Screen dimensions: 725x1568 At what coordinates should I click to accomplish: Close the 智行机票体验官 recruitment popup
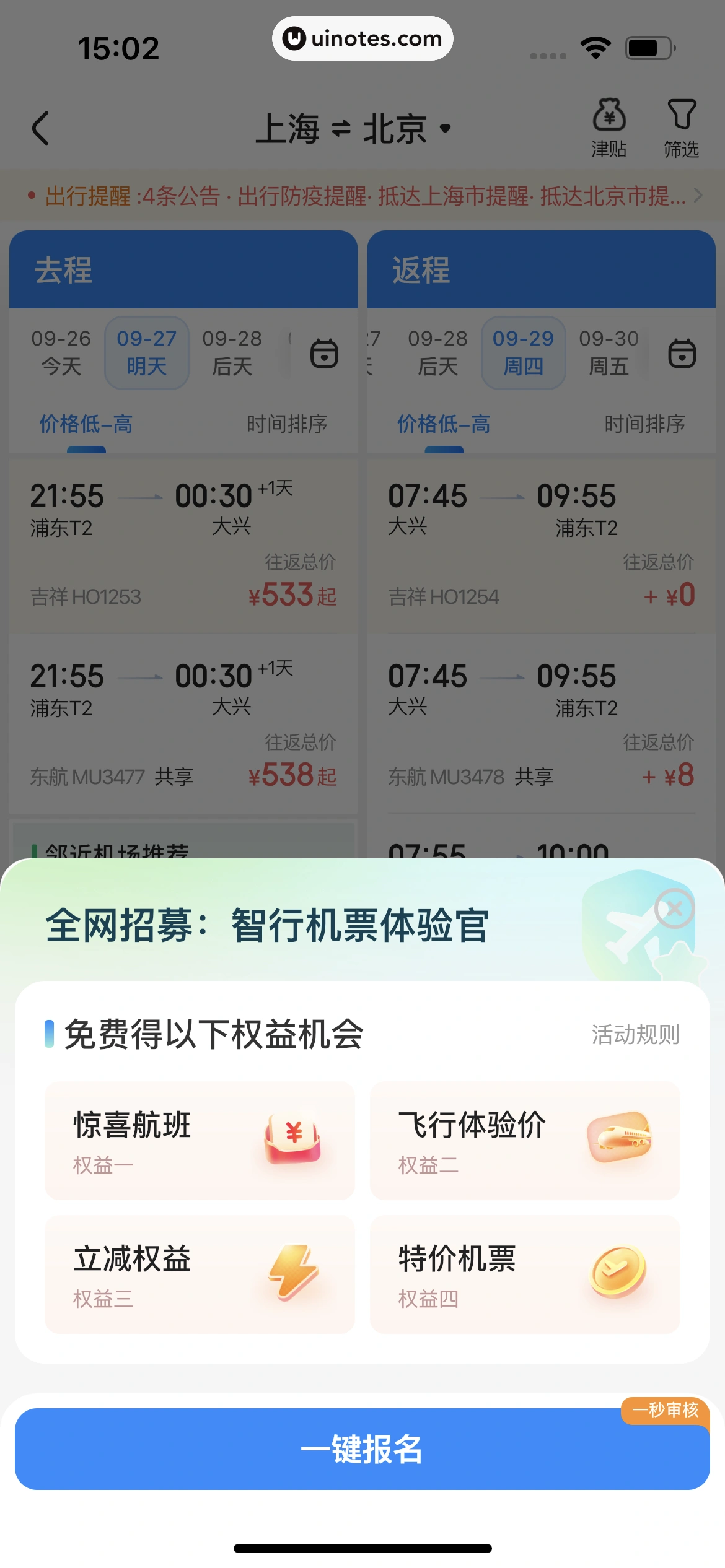(x=674, y=908)
